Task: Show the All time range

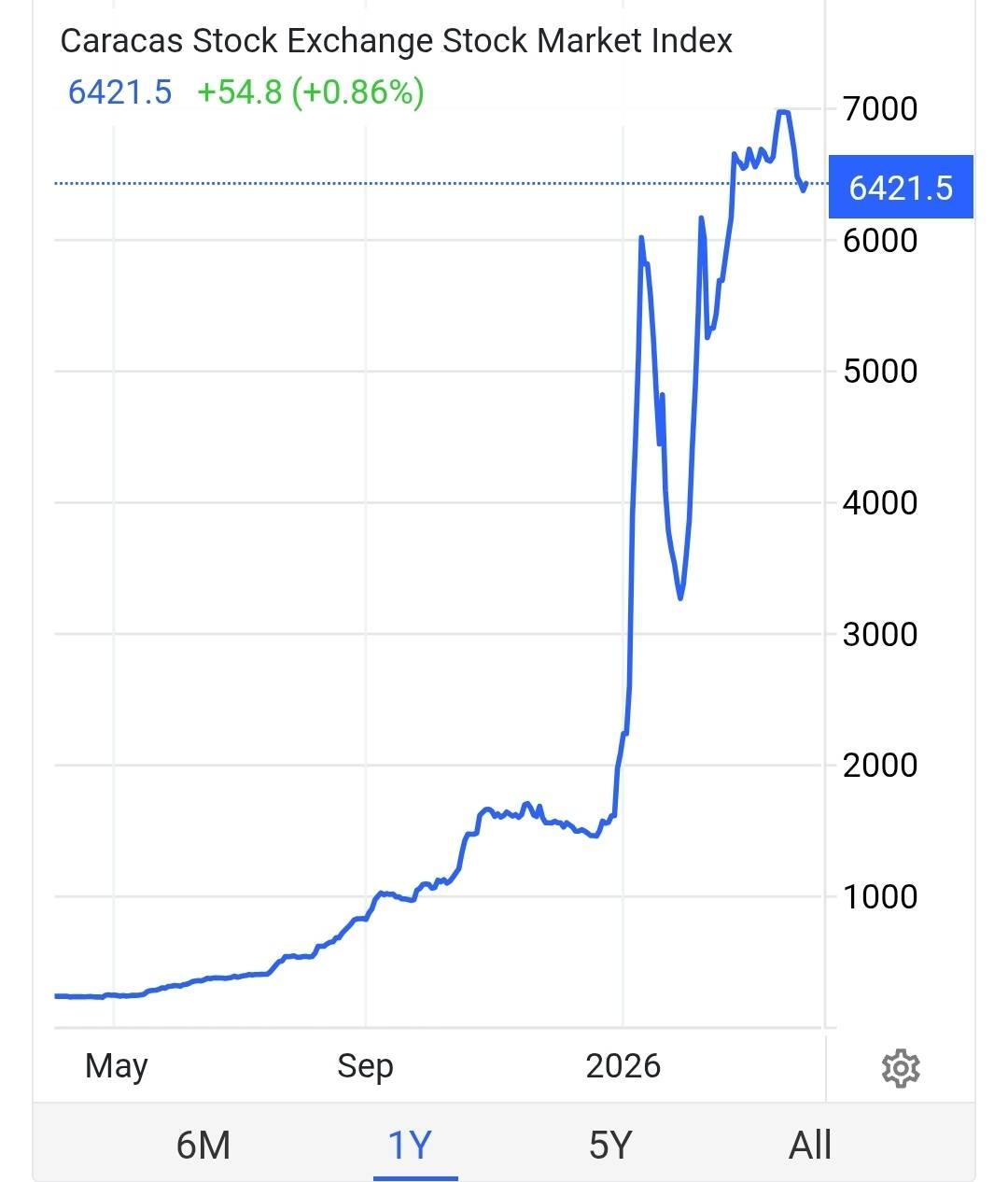Action: [809, 1145]
